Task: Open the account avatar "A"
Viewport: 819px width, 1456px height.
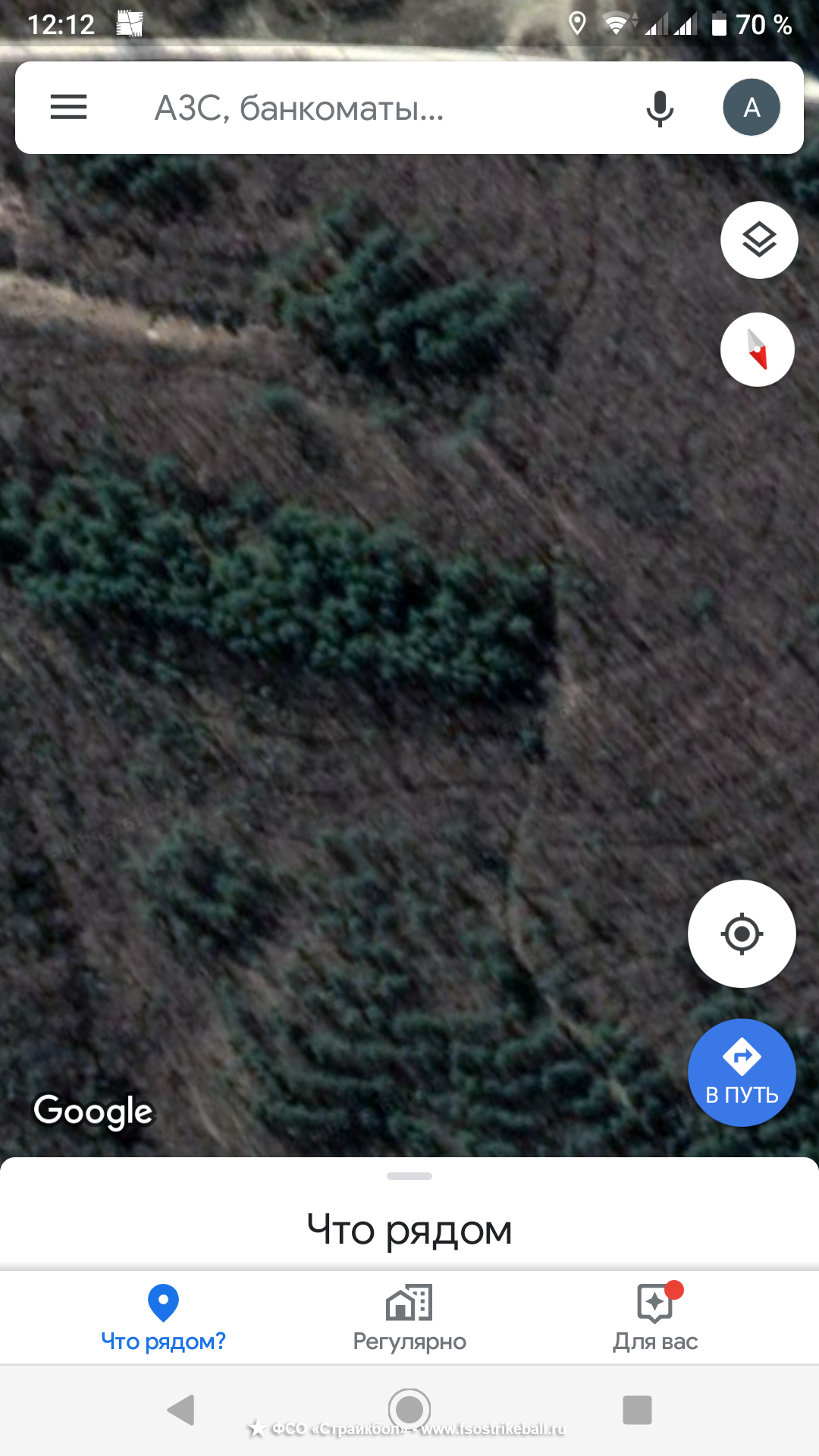Action: click(x=752, y=108)
